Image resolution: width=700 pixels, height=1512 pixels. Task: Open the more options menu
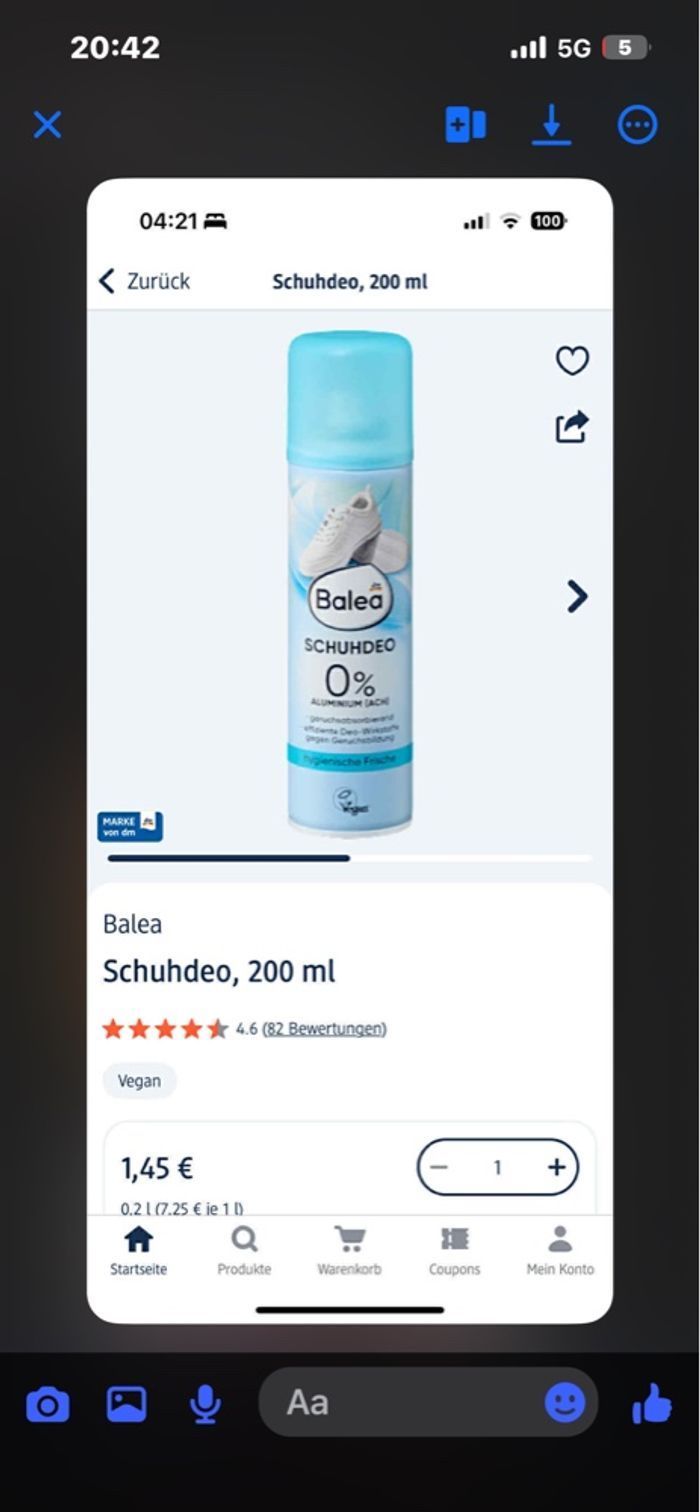point(637,125)
